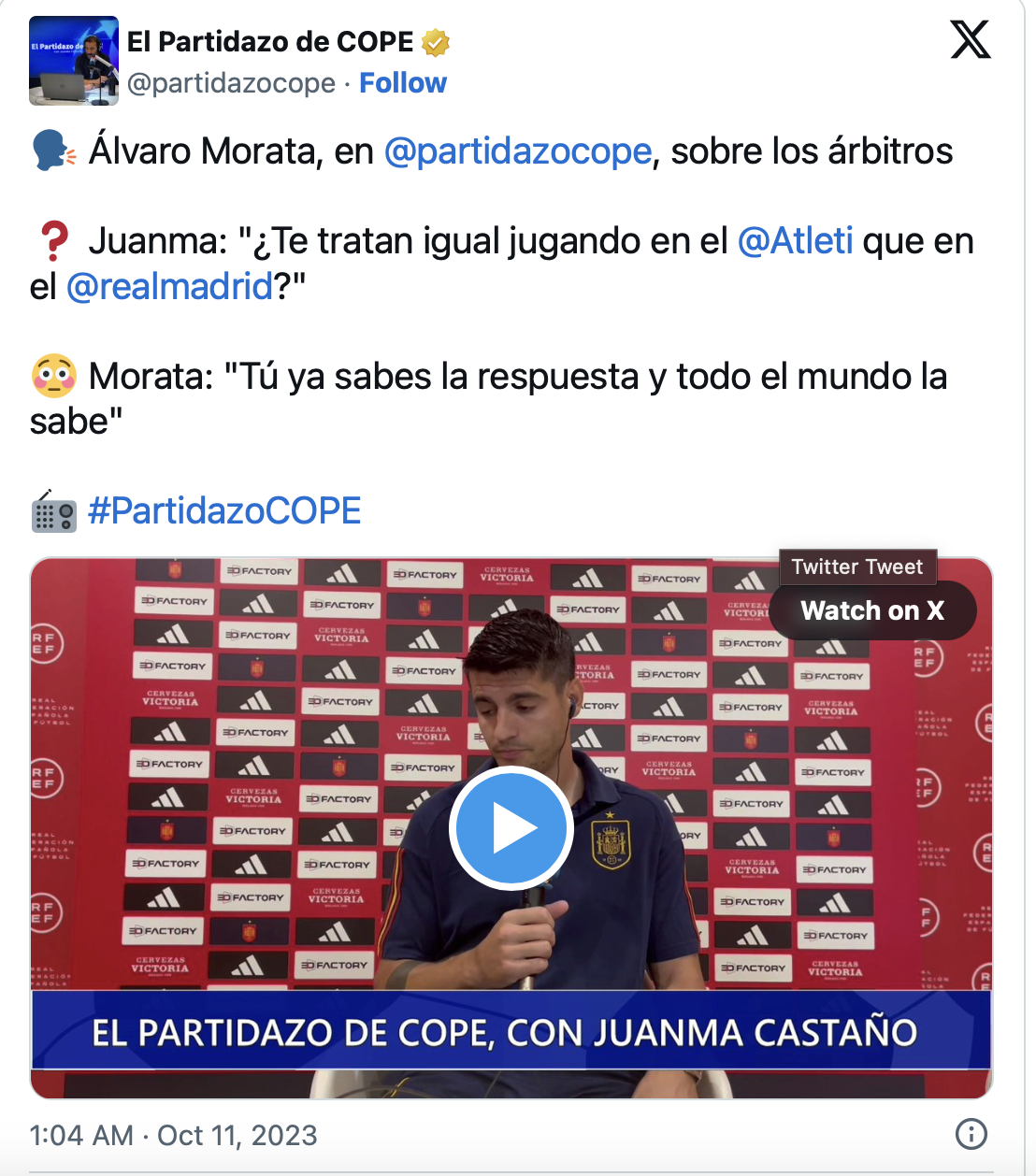Open the tweet info icon
Screen dimensions: 1036x1176
[971, 1134]
